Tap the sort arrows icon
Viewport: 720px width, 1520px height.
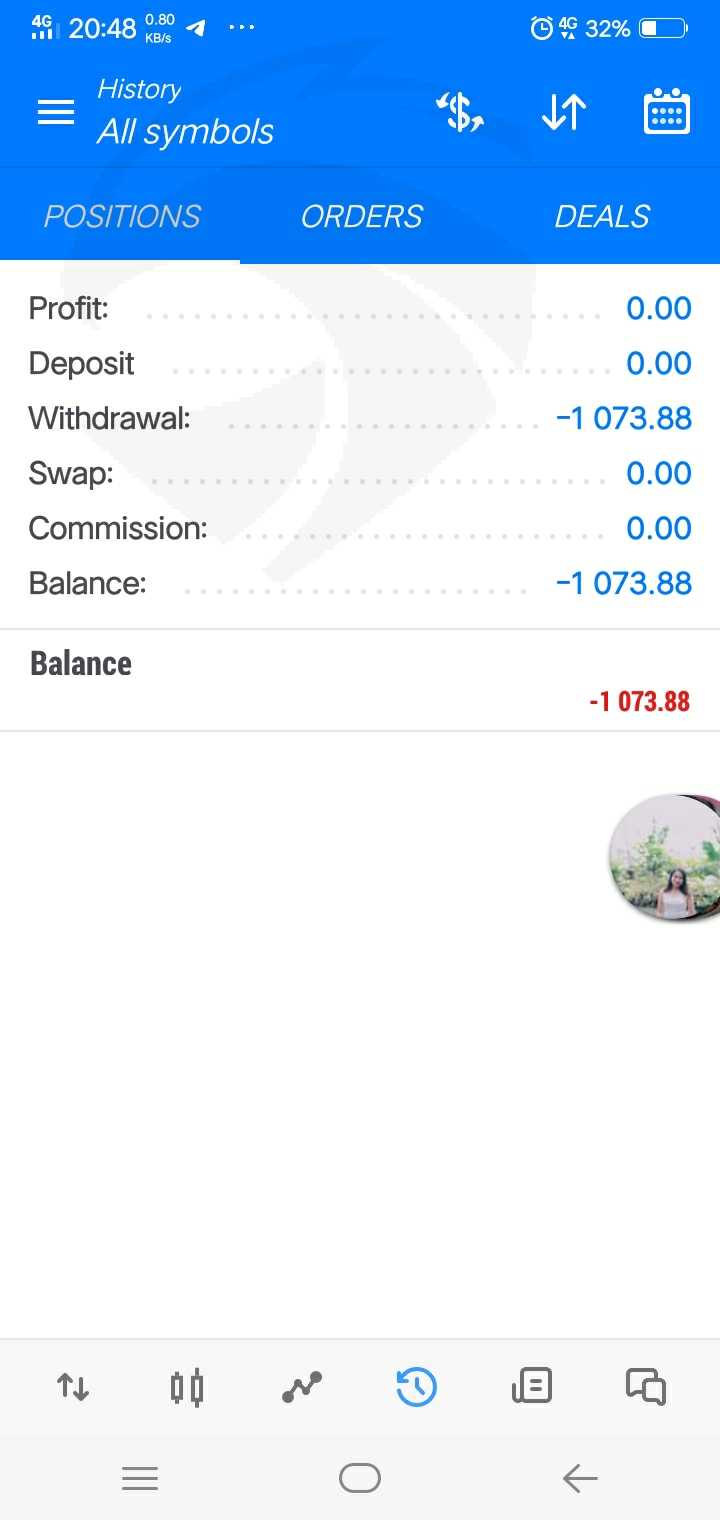564,112
